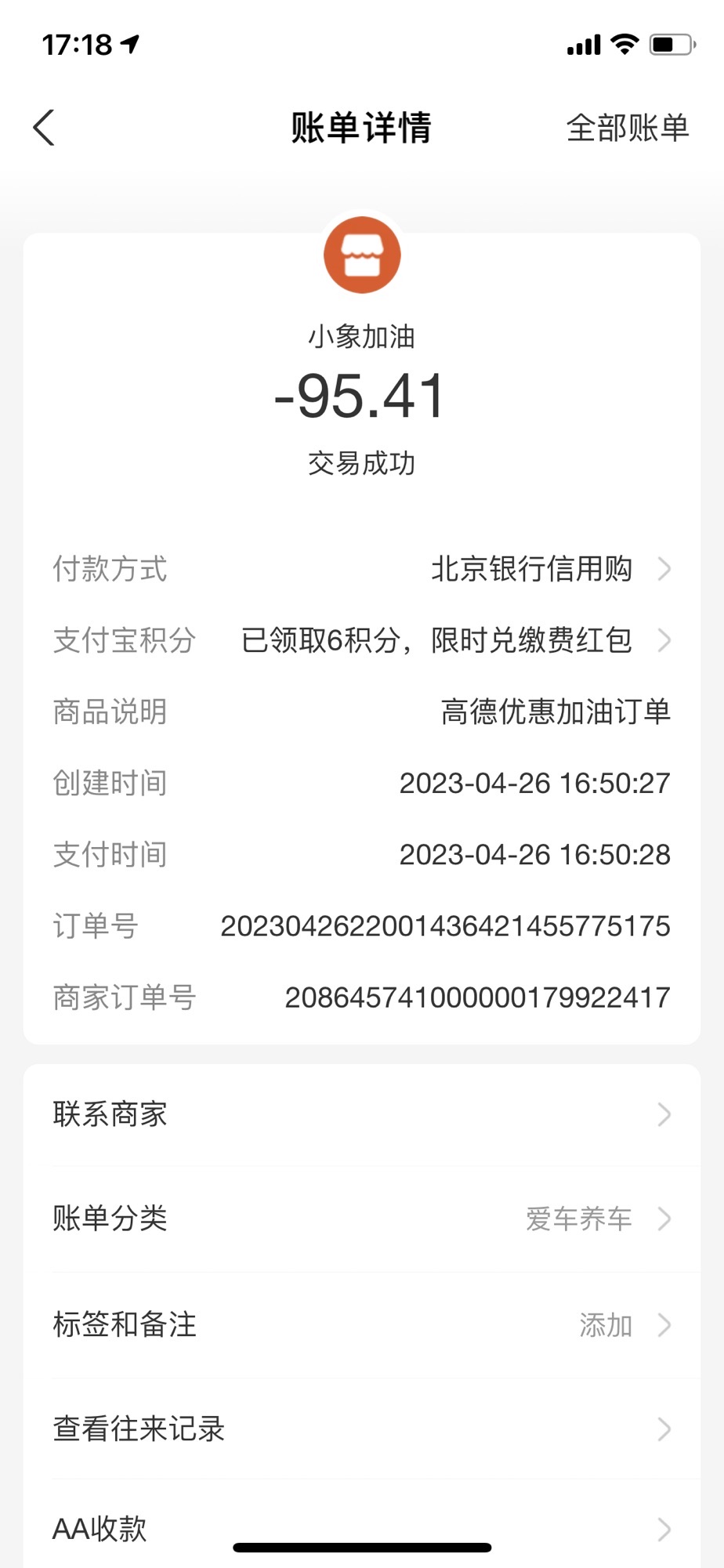The image size is (724, 1568).
Task: Open 联系商家 to contact the merchant
Action: 360,1114
